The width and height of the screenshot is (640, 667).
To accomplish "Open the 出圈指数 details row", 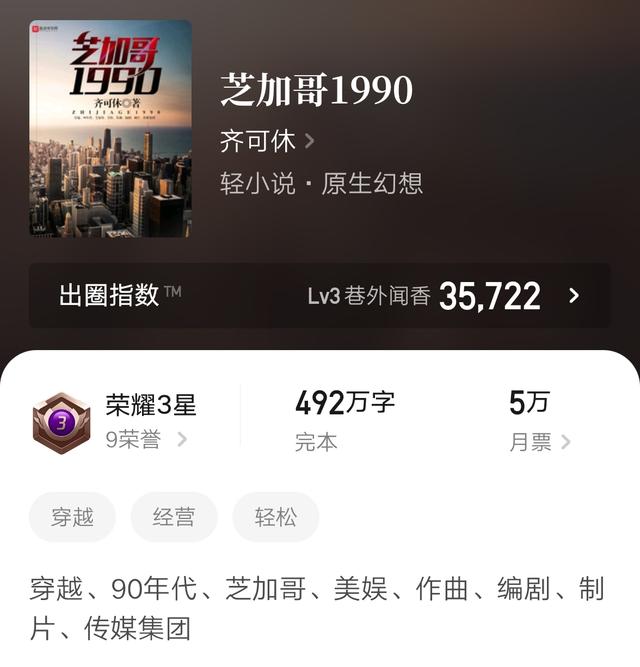I will 319,296.
